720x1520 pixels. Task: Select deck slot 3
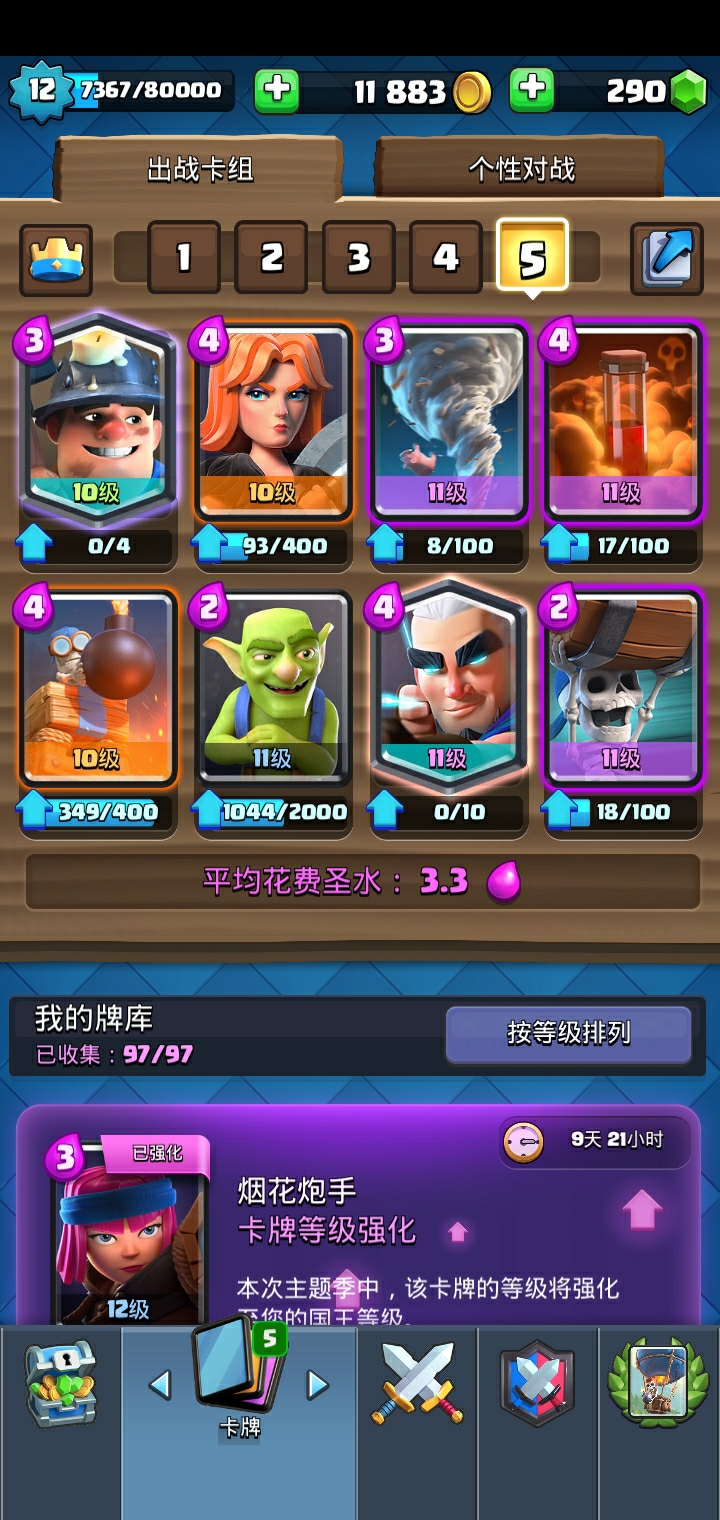point(358,258)
